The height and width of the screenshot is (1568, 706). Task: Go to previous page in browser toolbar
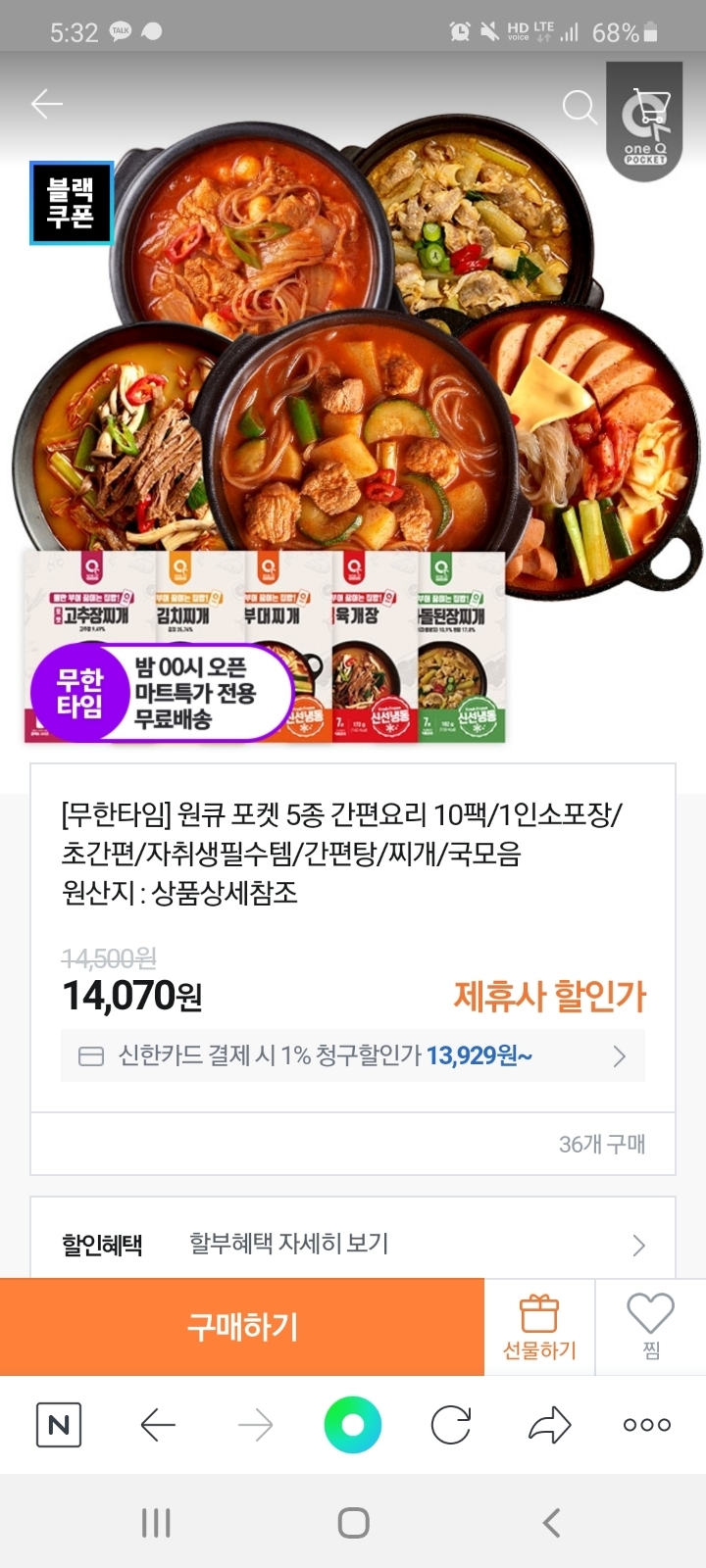coord(158,1425)
